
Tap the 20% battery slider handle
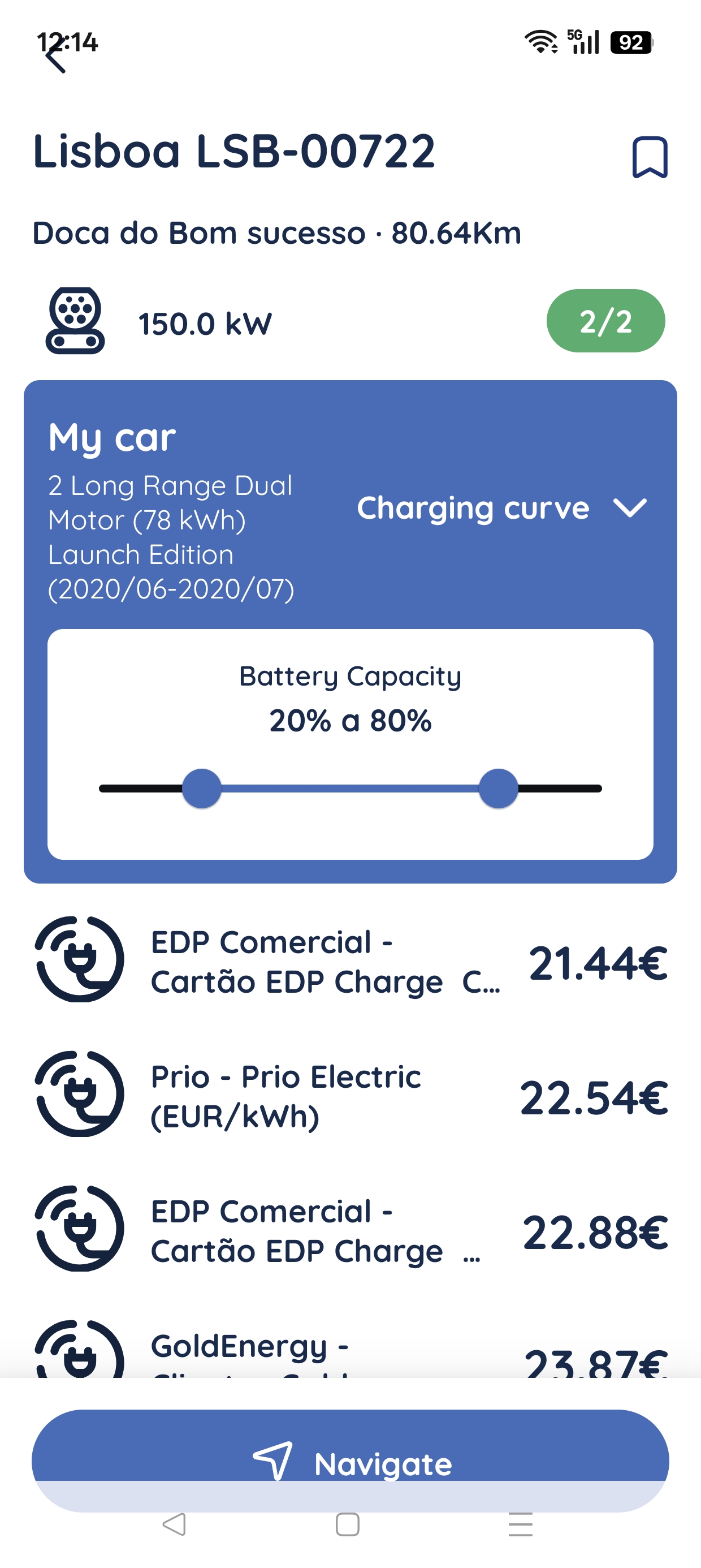pos(201,789)
